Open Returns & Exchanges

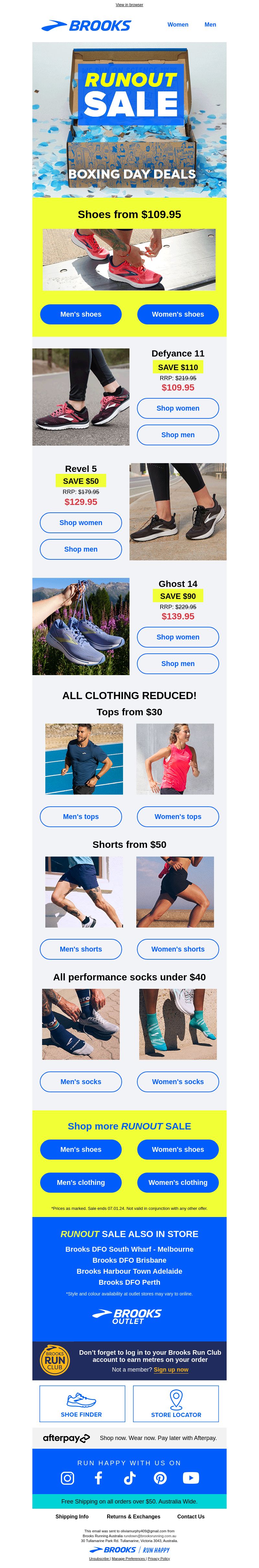[x=133, y=1517]
